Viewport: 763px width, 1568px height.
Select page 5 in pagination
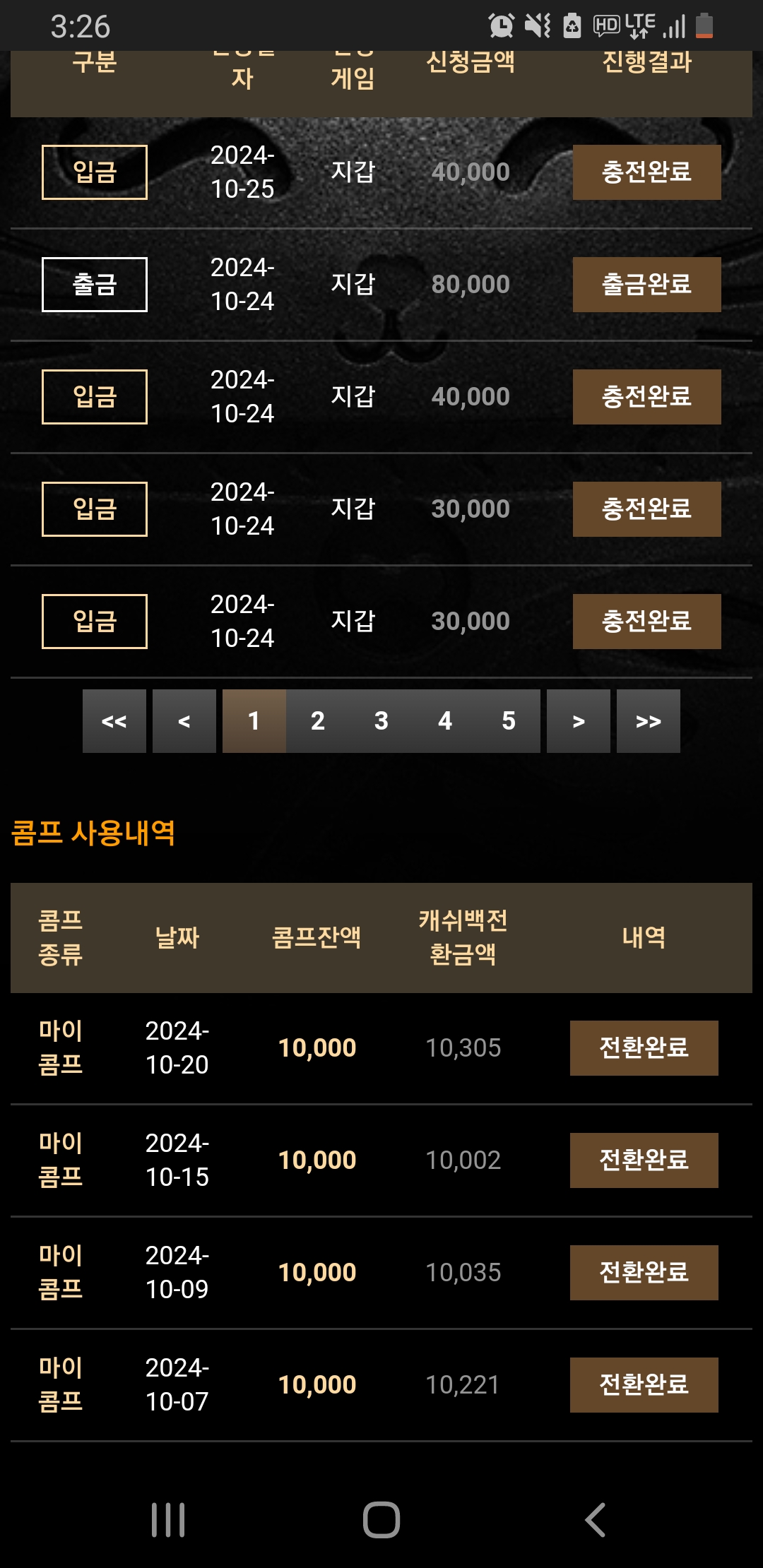point(509,721)
